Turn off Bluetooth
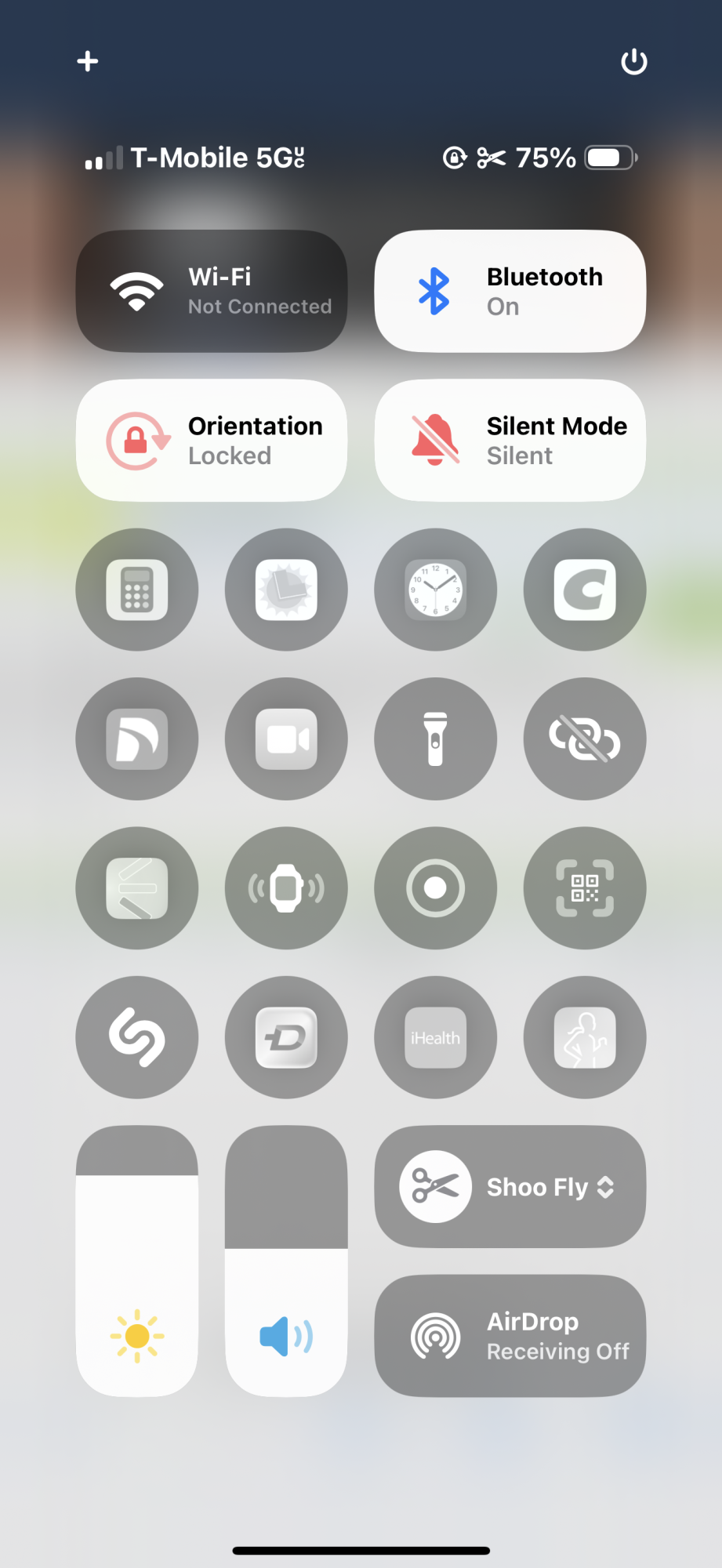722x1568 pixels. [510, 291]
